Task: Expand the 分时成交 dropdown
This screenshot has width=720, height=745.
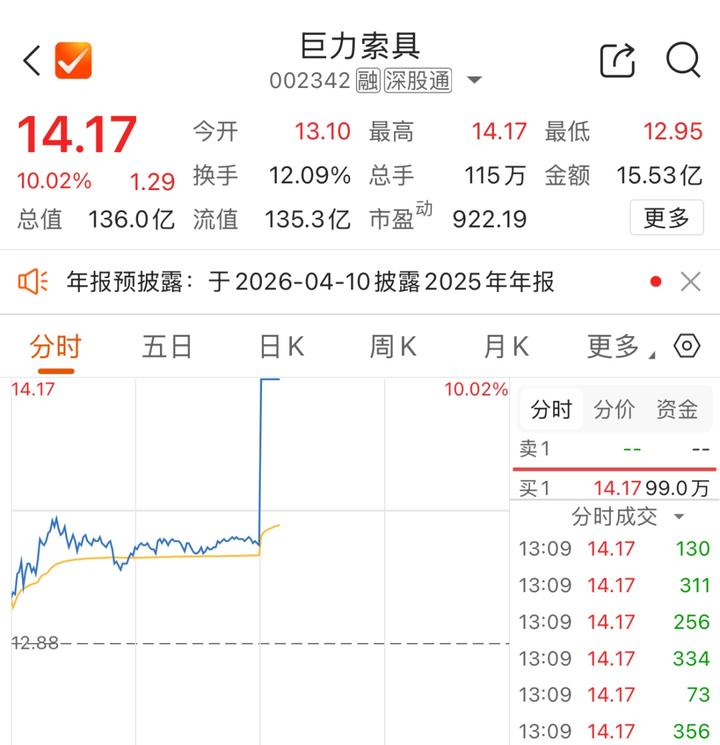Action: click(x=627, y=517)
